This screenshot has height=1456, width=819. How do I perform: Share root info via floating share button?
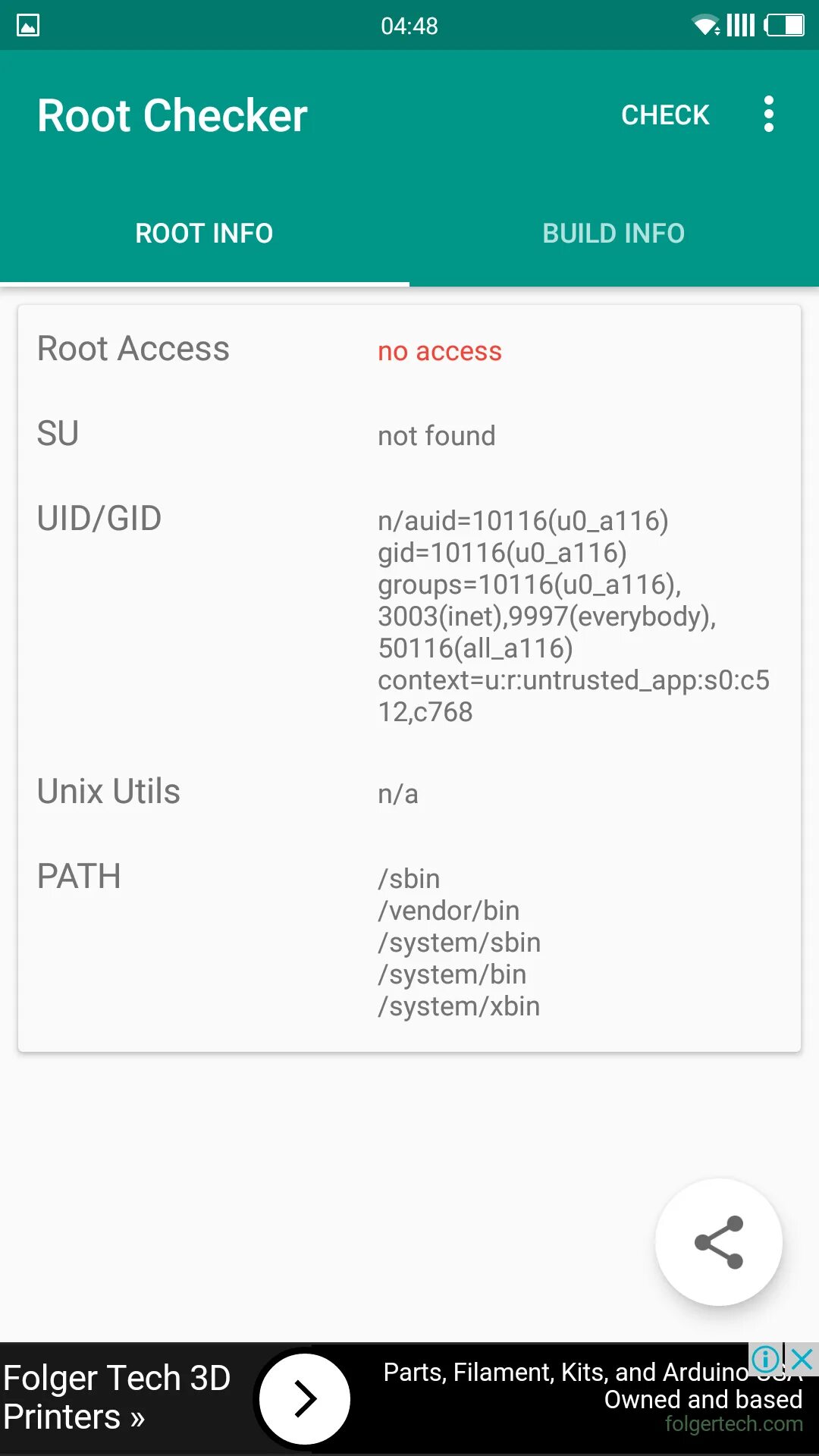719,1242
